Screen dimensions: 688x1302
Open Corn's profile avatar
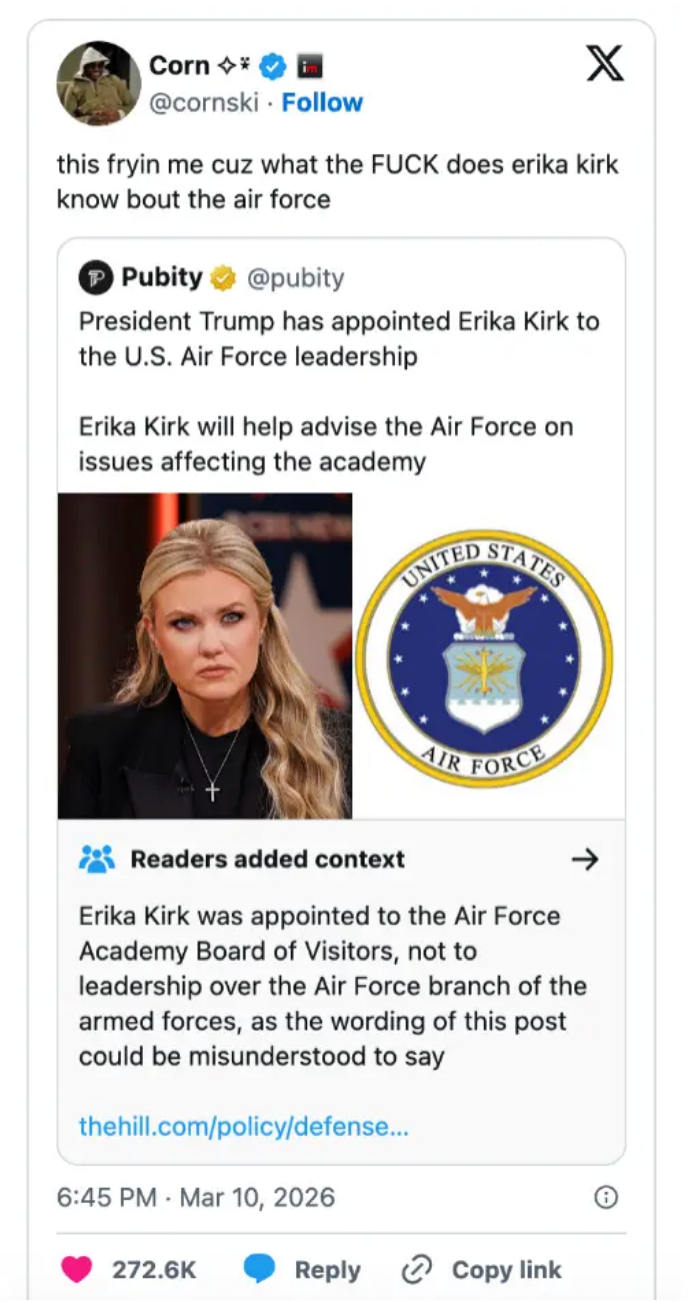[x=98, y=83]
